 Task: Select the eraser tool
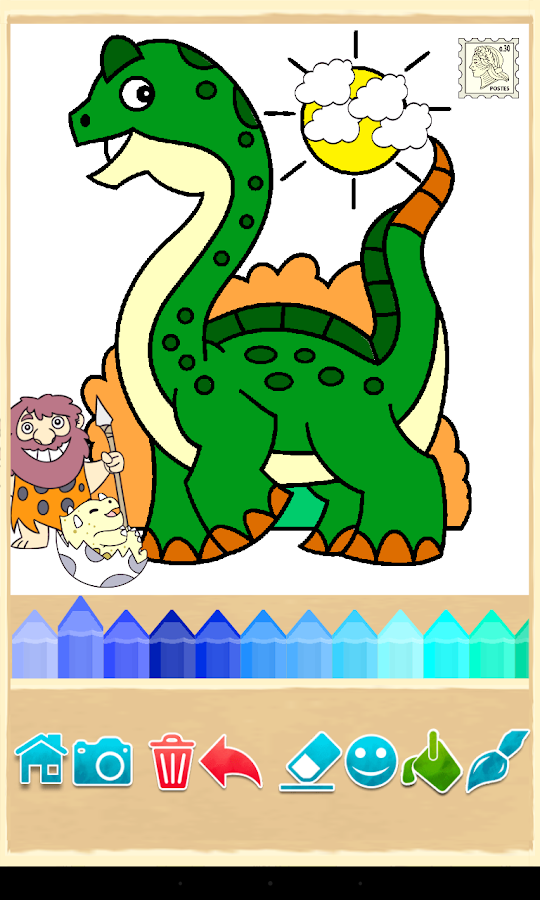309,762
